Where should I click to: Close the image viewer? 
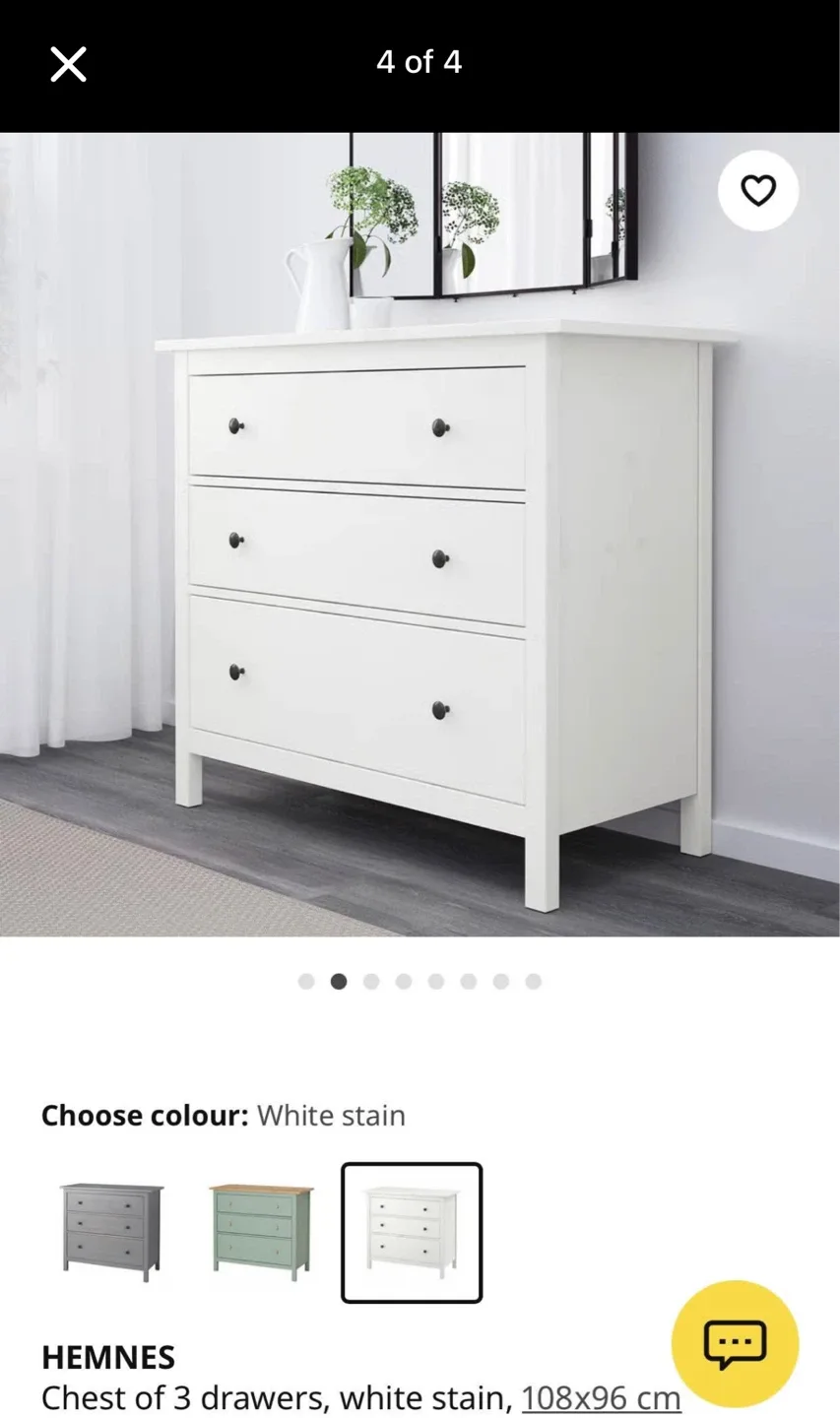68,65
